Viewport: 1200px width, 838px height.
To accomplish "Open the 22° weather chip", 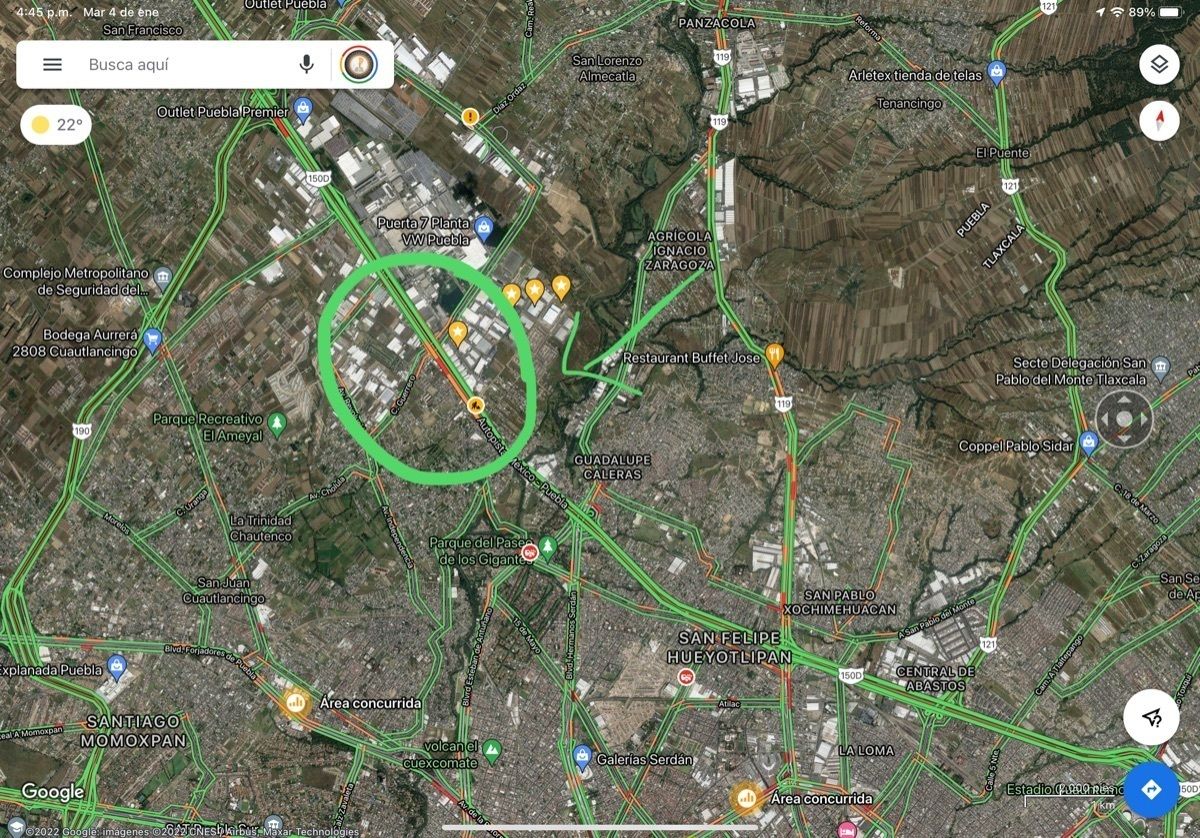I will point(57,125).
